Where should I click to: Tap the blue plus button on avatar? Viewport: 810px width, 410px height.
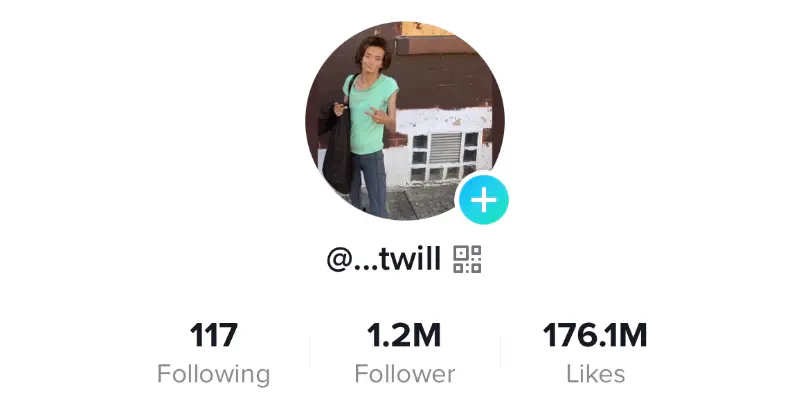tap(484, 201)
